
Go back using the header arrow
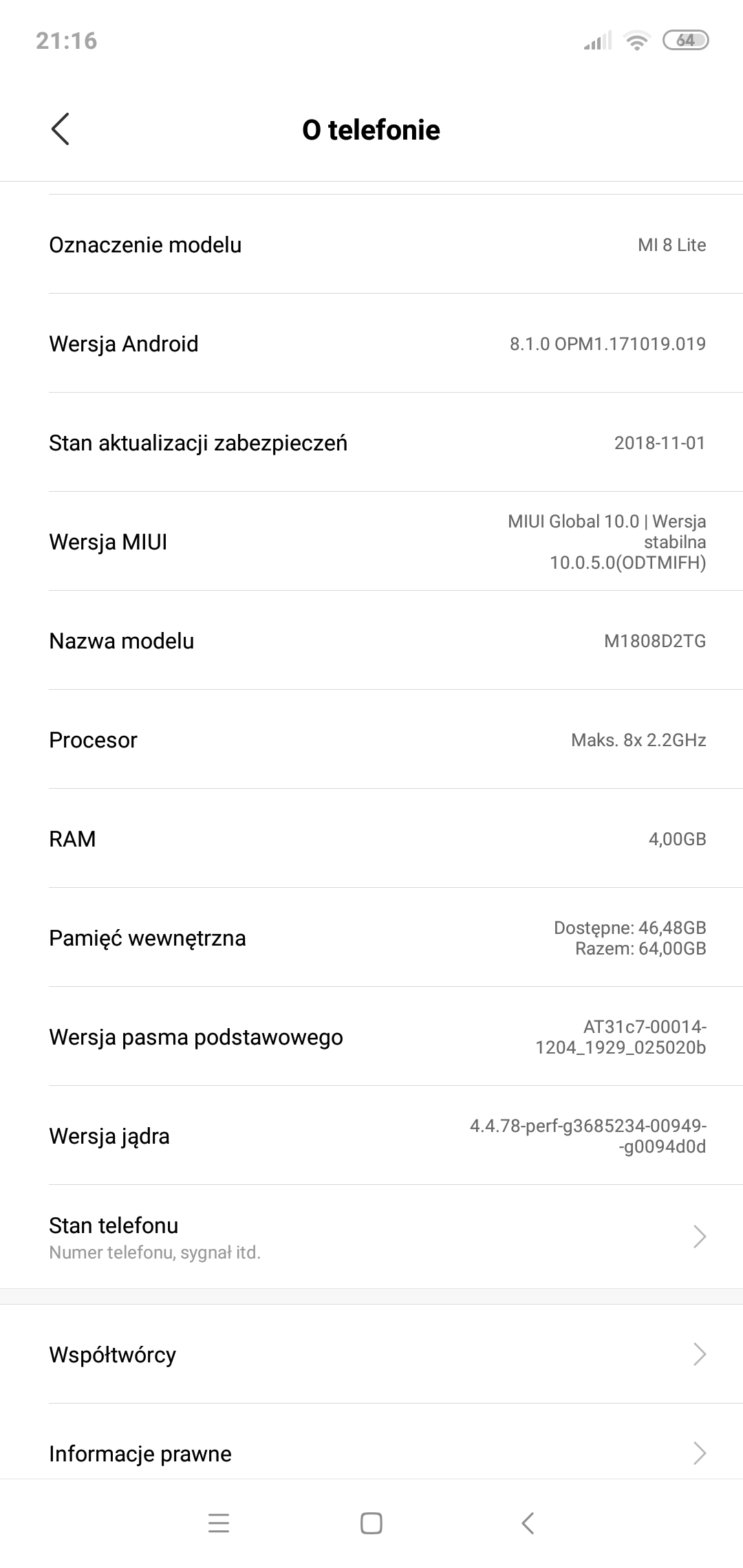(x=61, y=129)
